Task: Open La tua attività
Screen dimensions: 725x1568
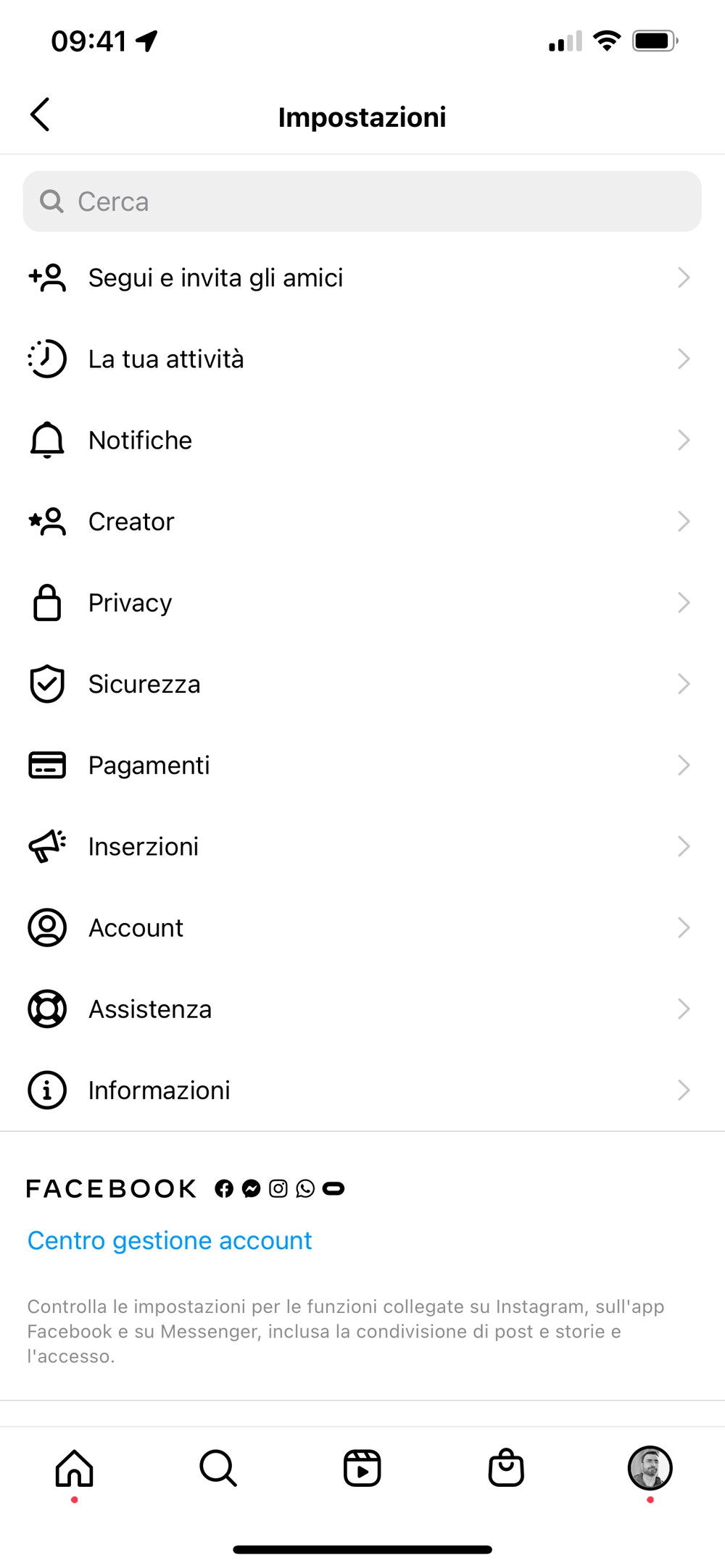Action: coord(362,359)
